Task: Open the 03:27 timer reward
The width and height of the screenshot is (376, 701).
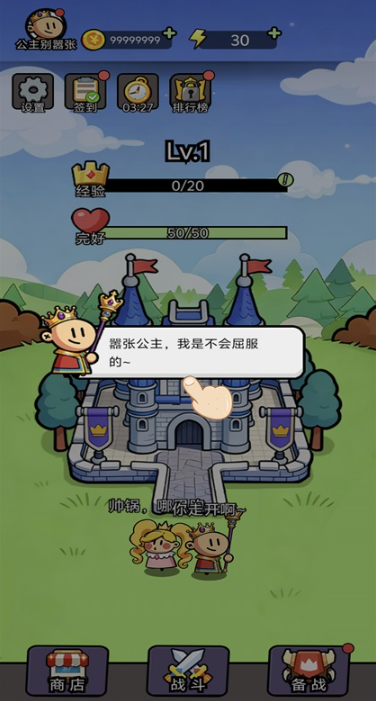Action: point(138,93)
